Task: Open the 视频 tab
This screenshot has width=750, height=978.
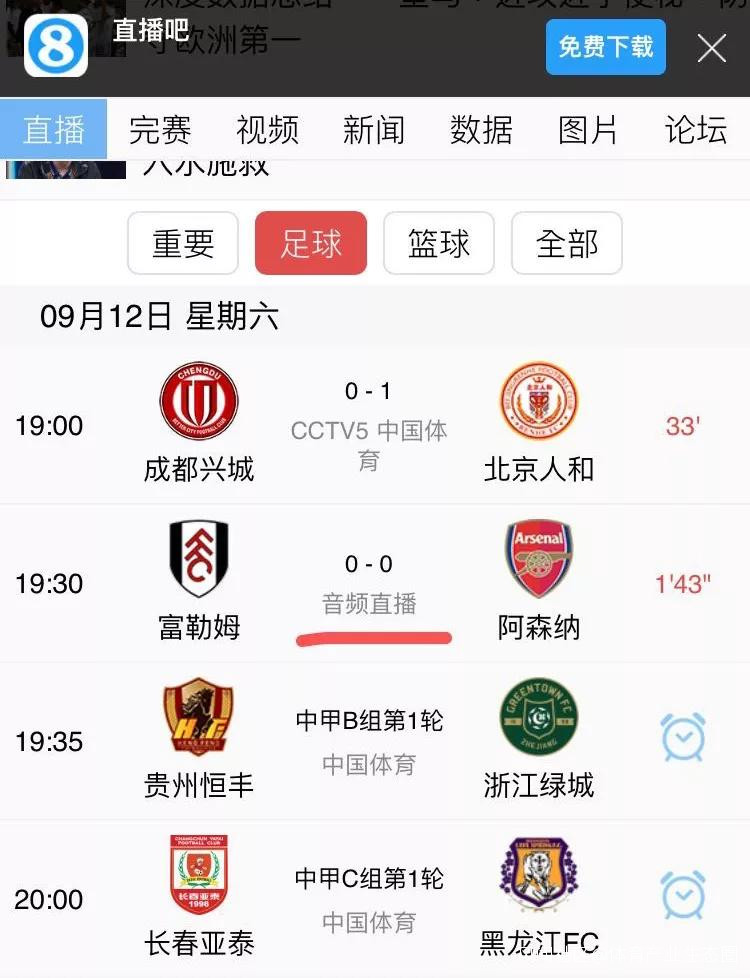Action: point(267,130)
